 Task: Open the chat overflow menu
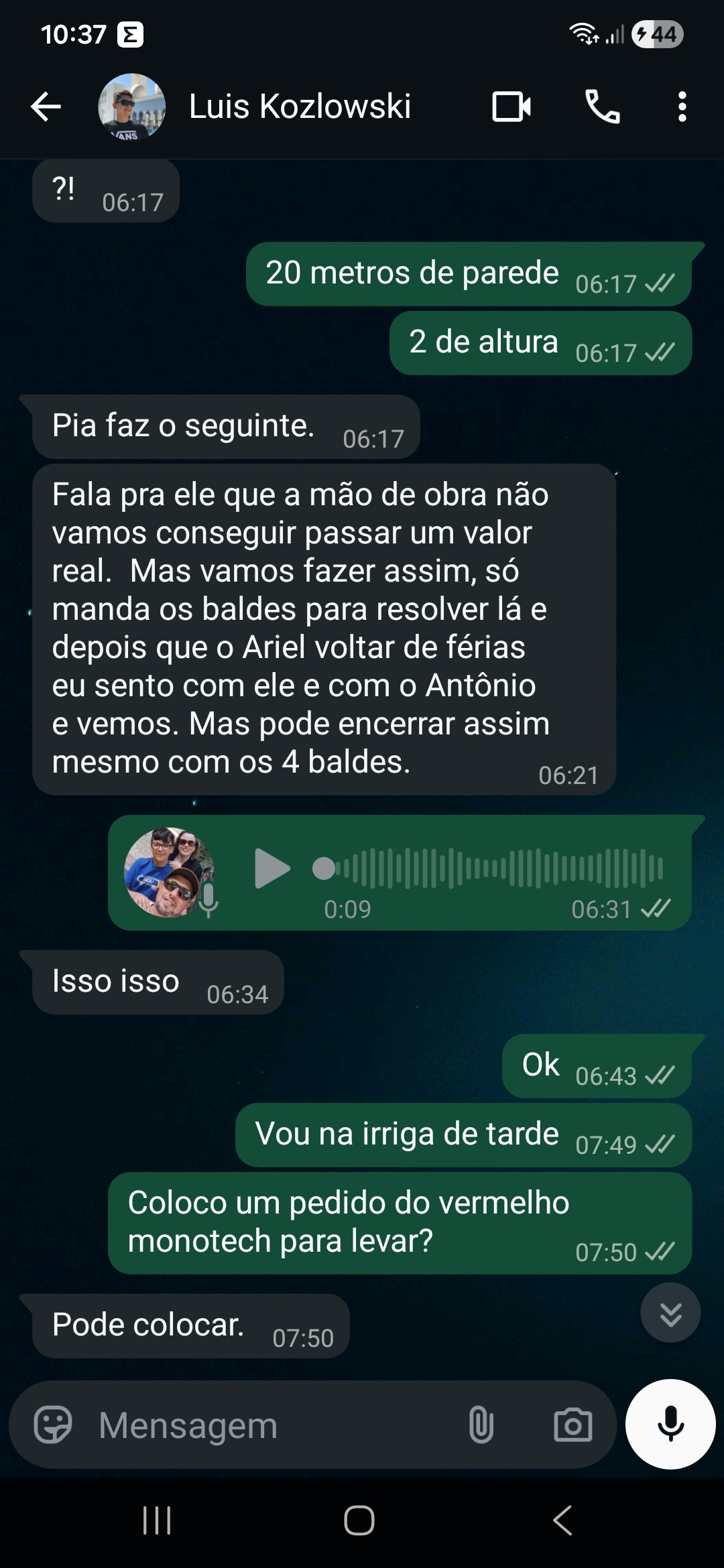click(x=682, y=107)
